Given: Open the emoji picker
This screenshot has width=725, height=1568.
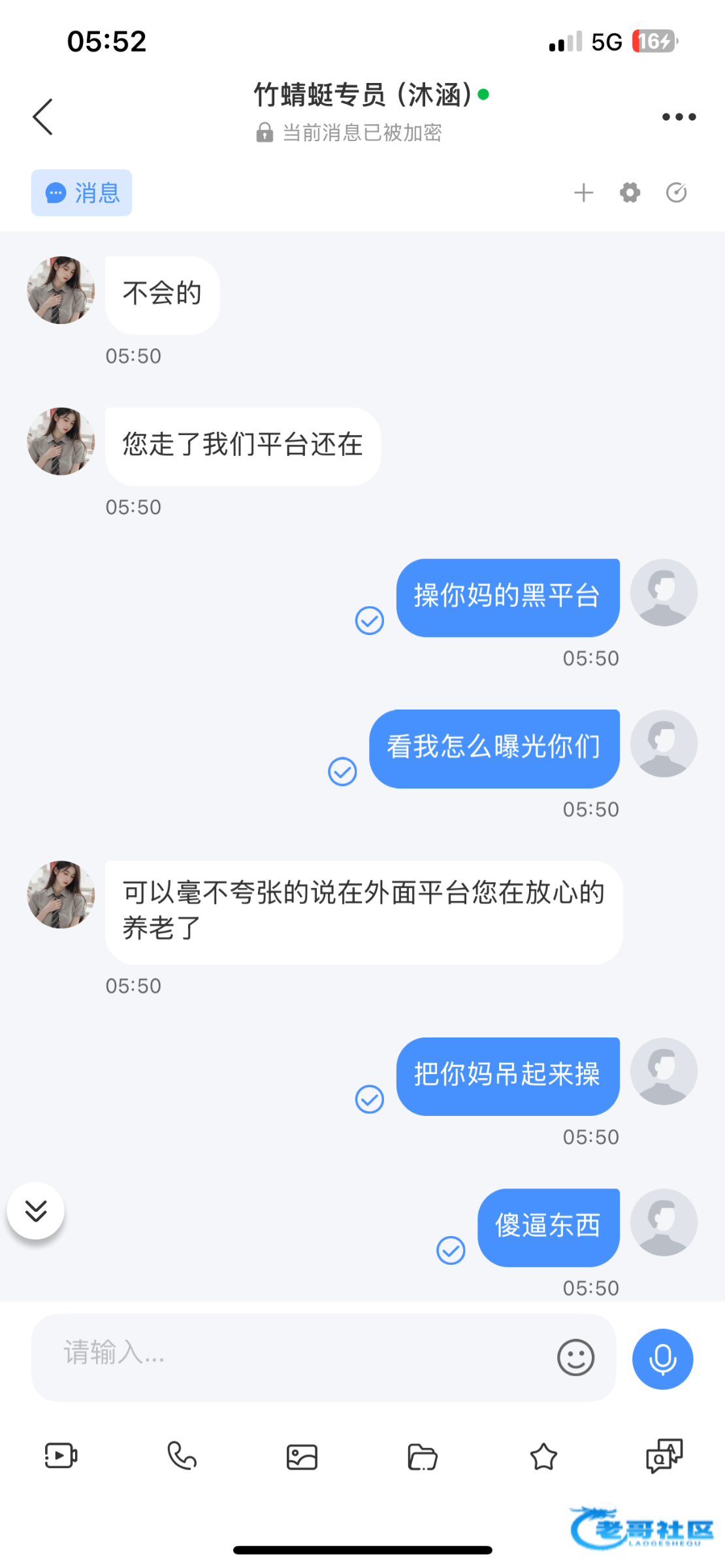Looking at the screenshot, I should [x=575, y=1358].
